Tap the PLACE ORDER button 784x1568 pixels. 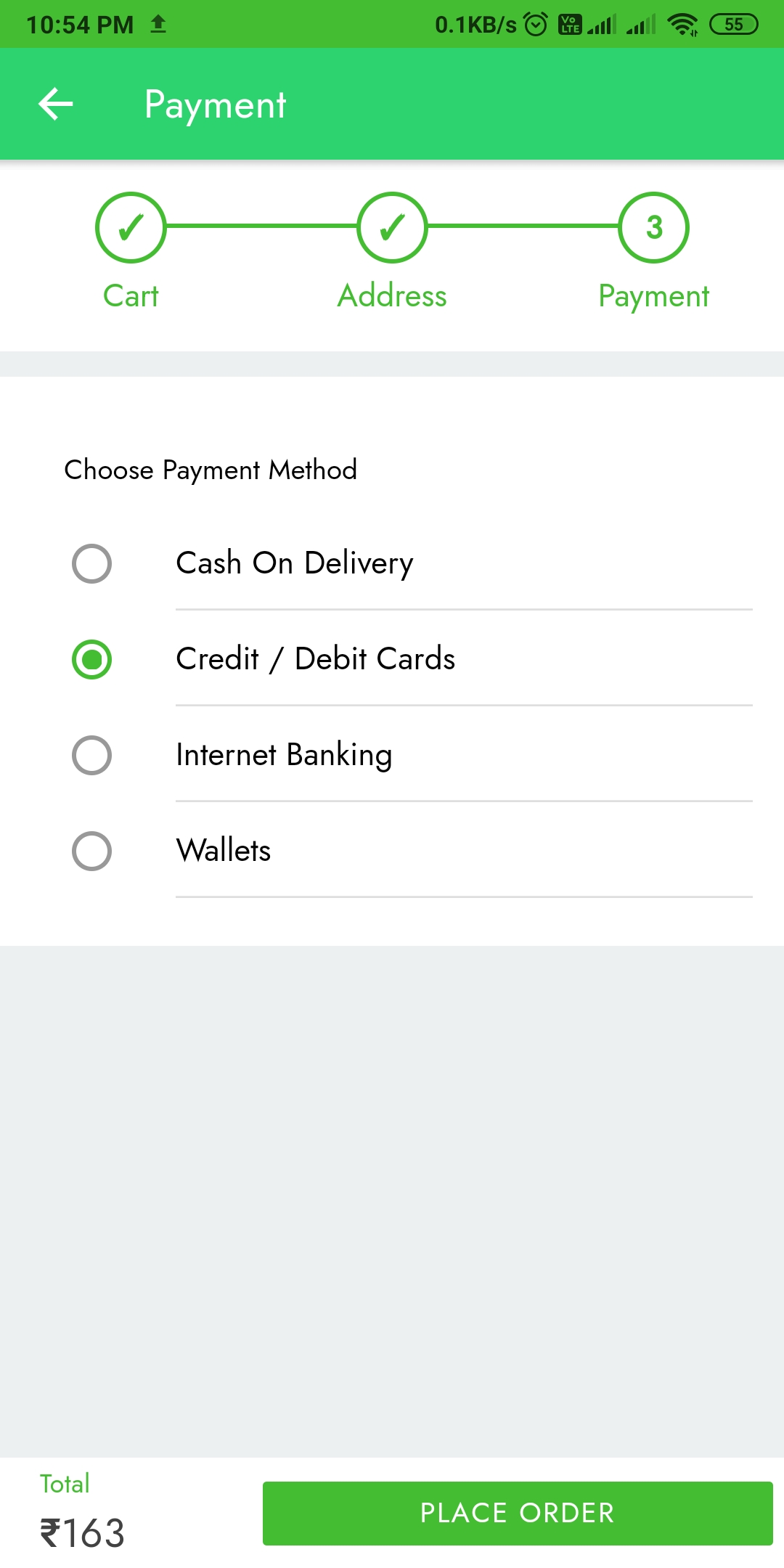517,1513
